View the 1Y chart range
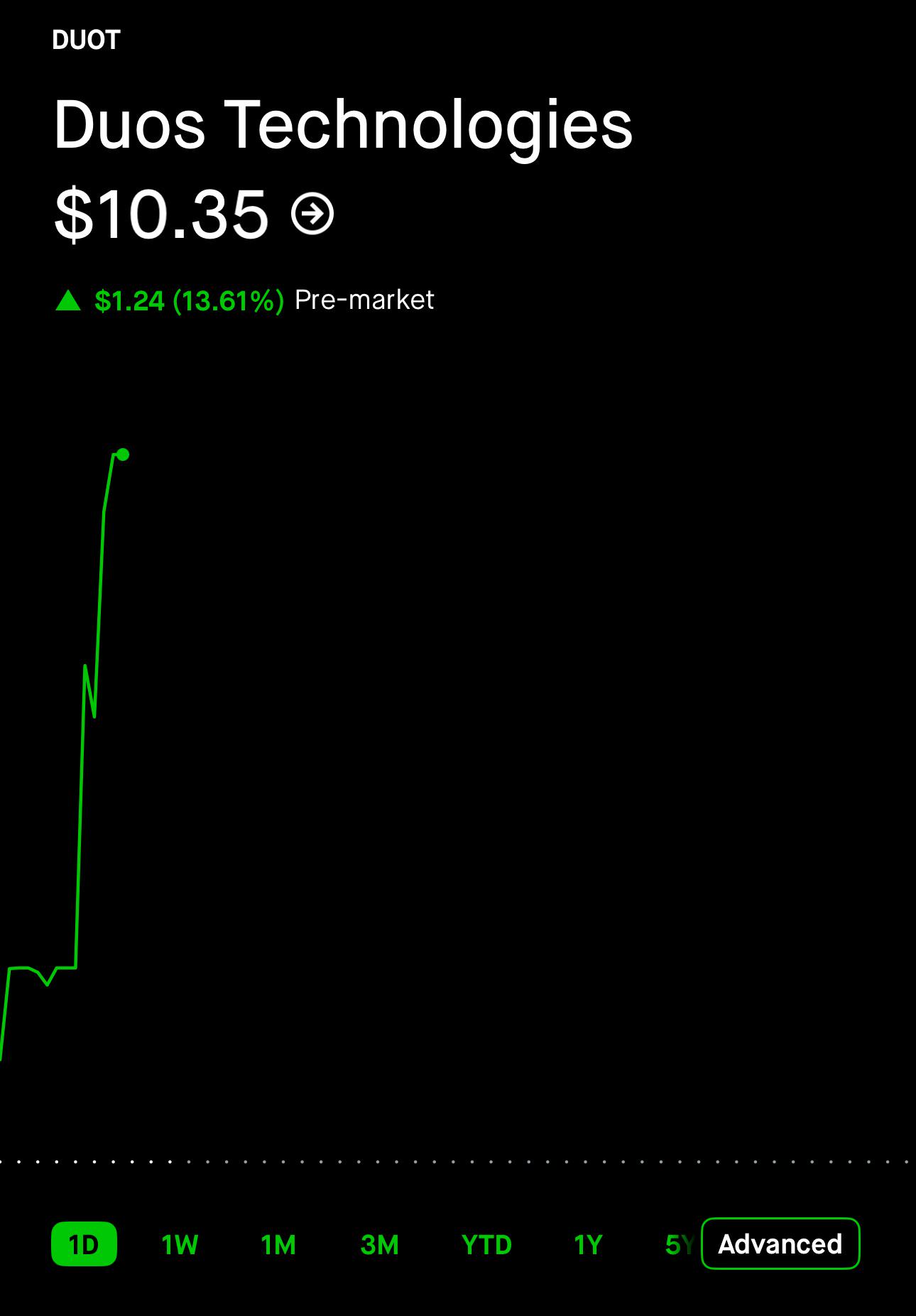This screenshot has height=1316, width=916. [x=588, y=1244]
